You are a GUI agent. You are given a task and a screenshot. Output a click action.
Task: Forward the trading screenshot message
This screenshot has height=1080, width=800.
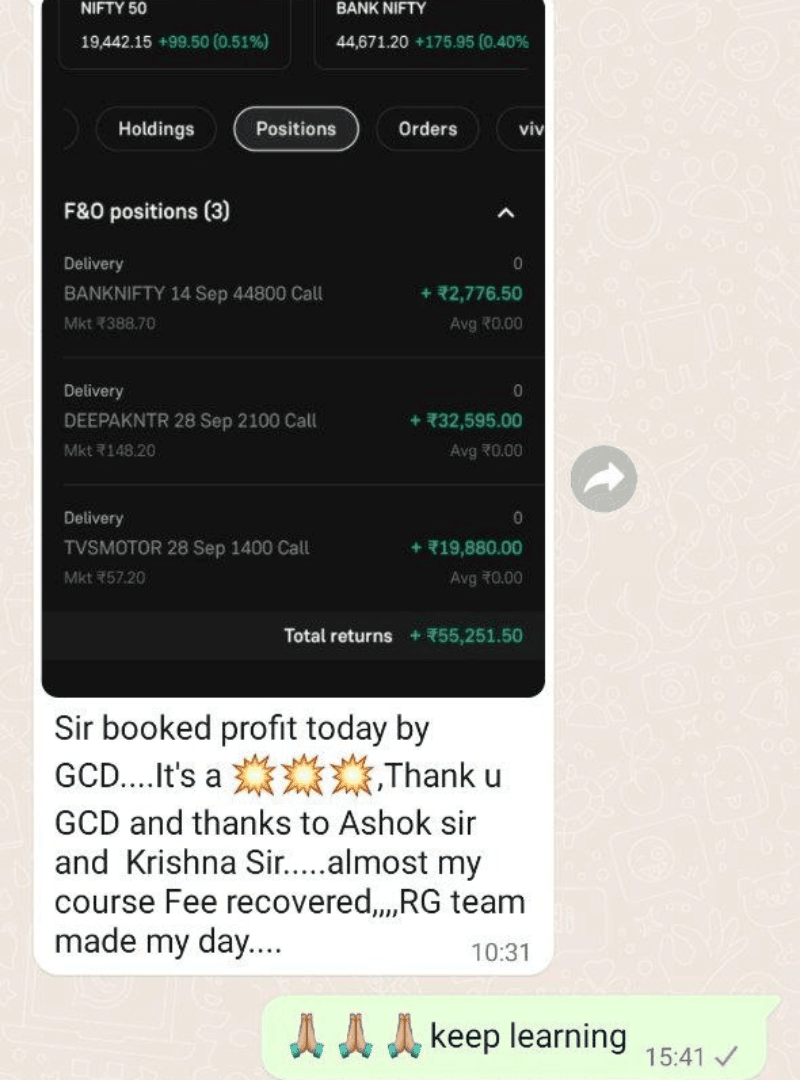click(x=604, y=479)
